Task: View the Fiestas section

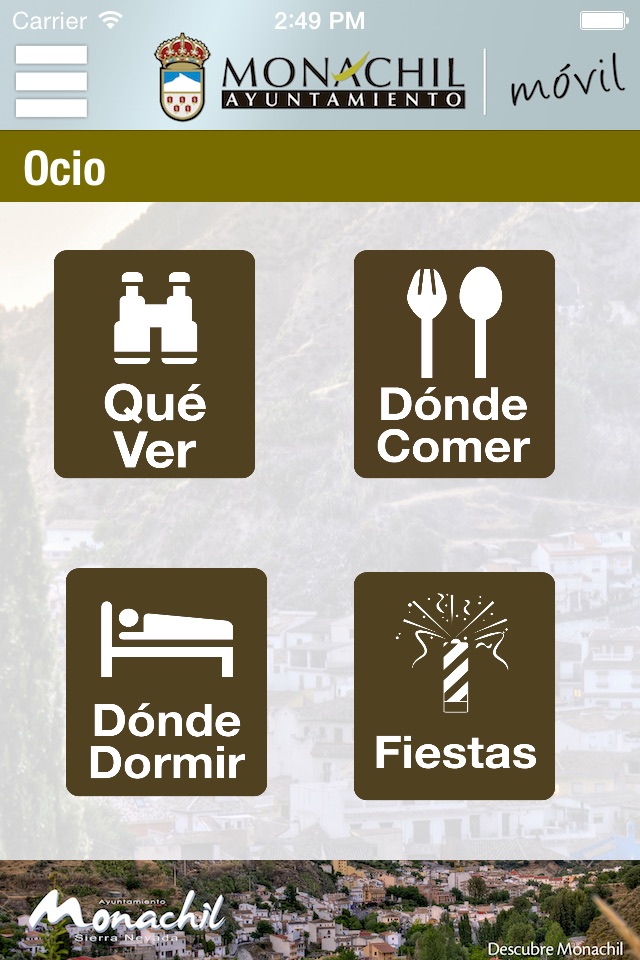Action: point(454,686)
